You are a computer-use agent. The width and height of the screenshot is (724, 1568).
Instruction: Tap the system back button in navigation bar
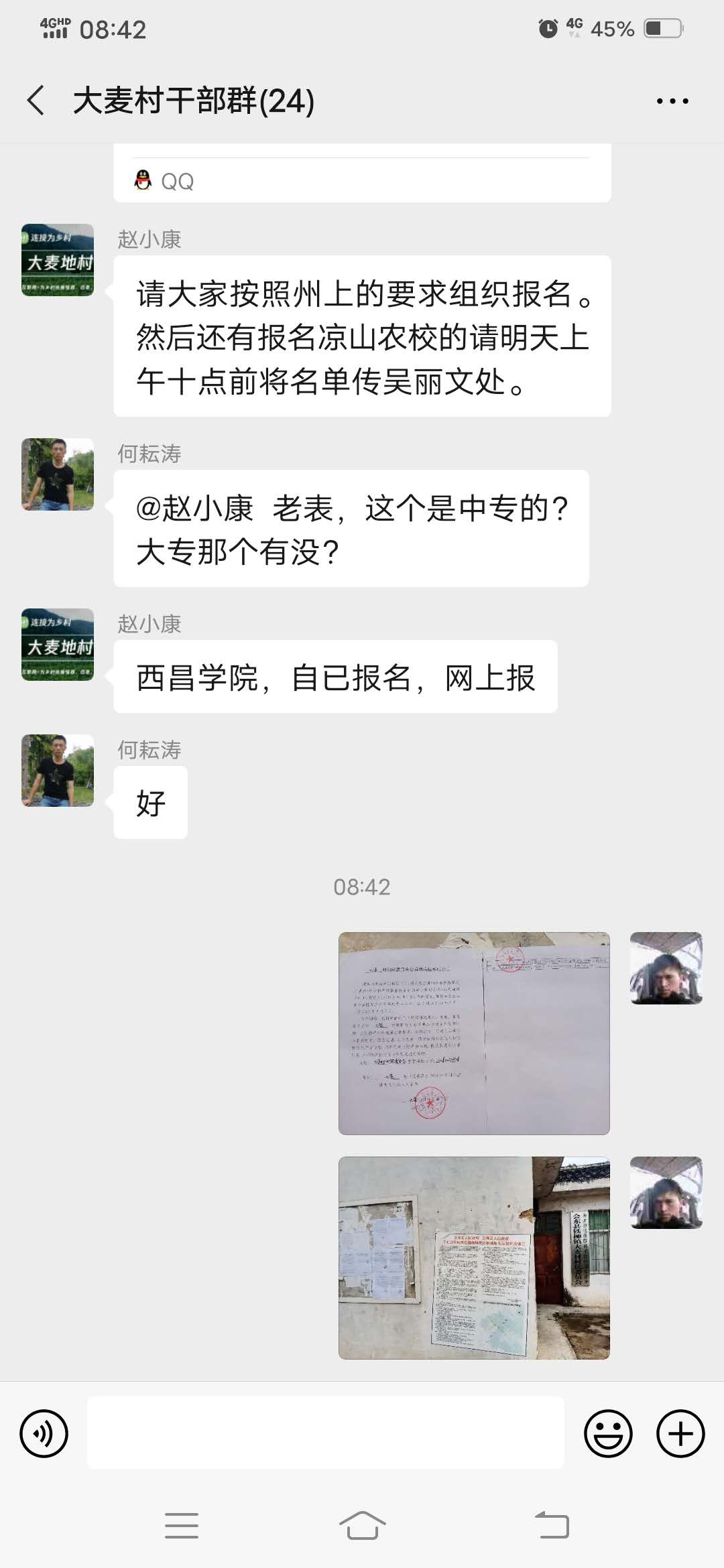[x=552, y=1526]
